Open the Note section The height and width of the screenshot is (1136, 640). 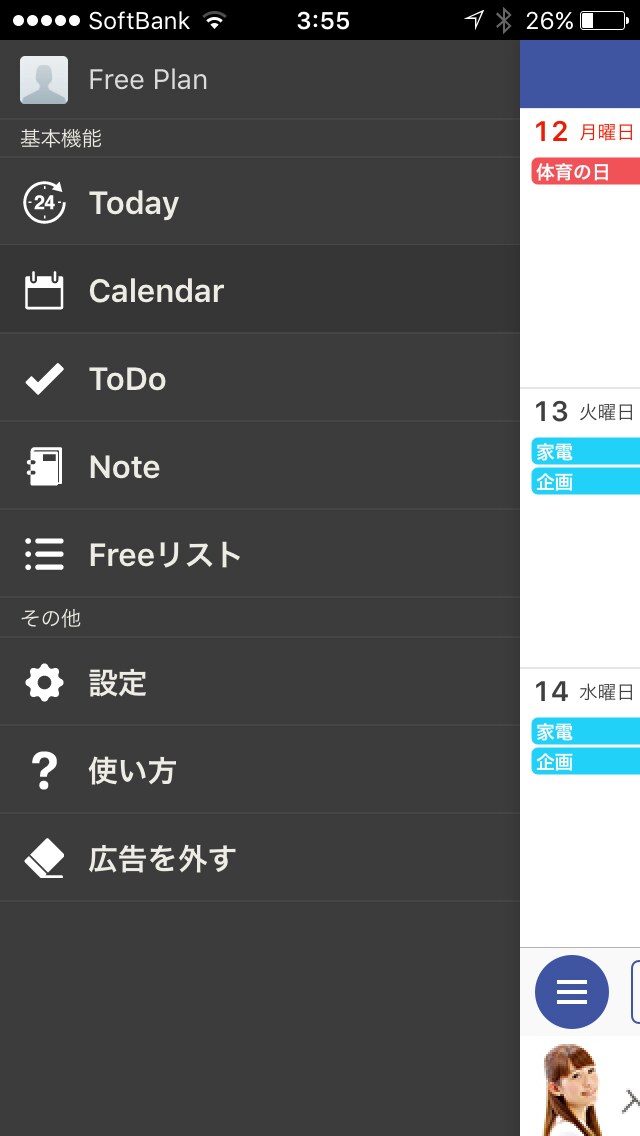259,466
